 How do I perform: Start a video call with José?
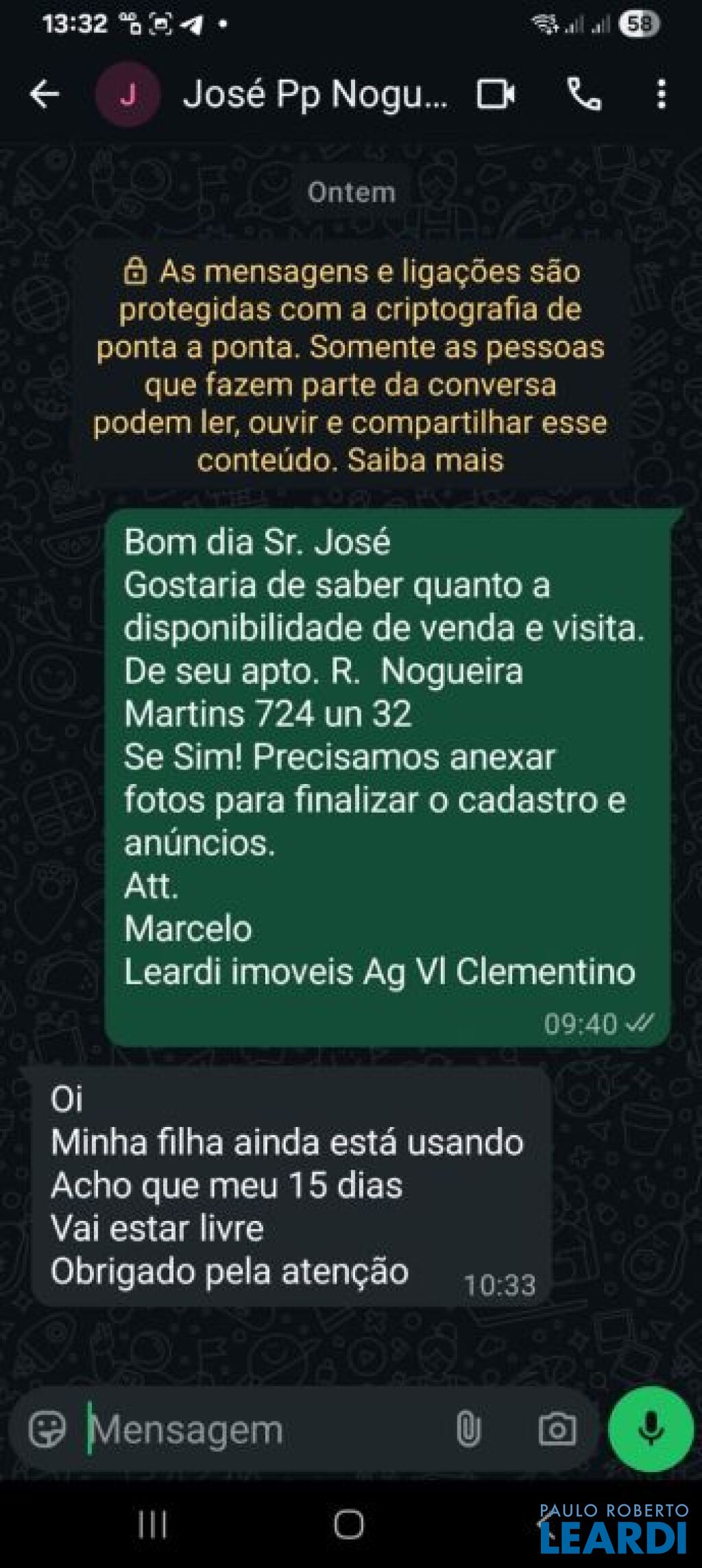point(496,94)
